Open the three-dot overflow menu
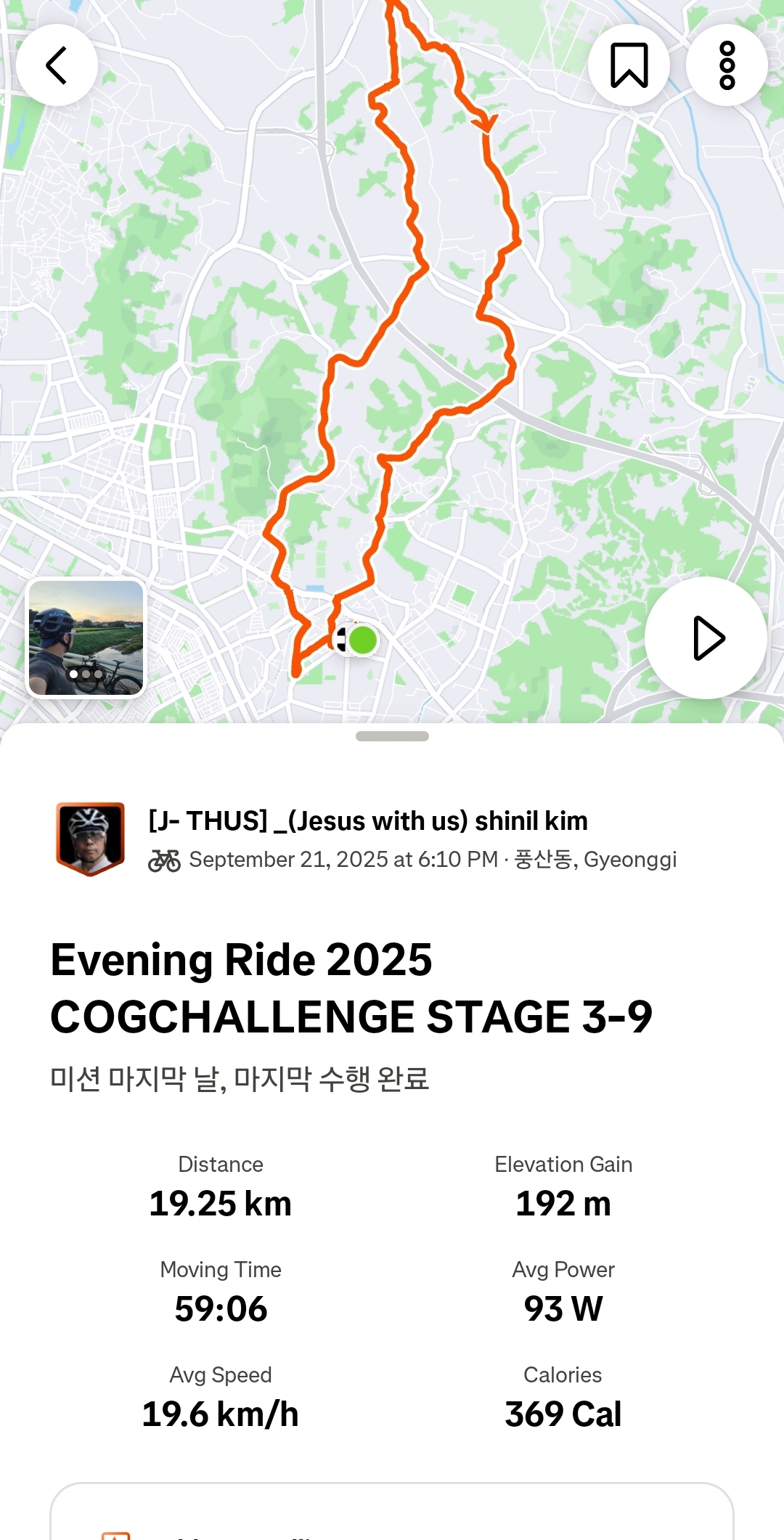 (x=727, y=65)
